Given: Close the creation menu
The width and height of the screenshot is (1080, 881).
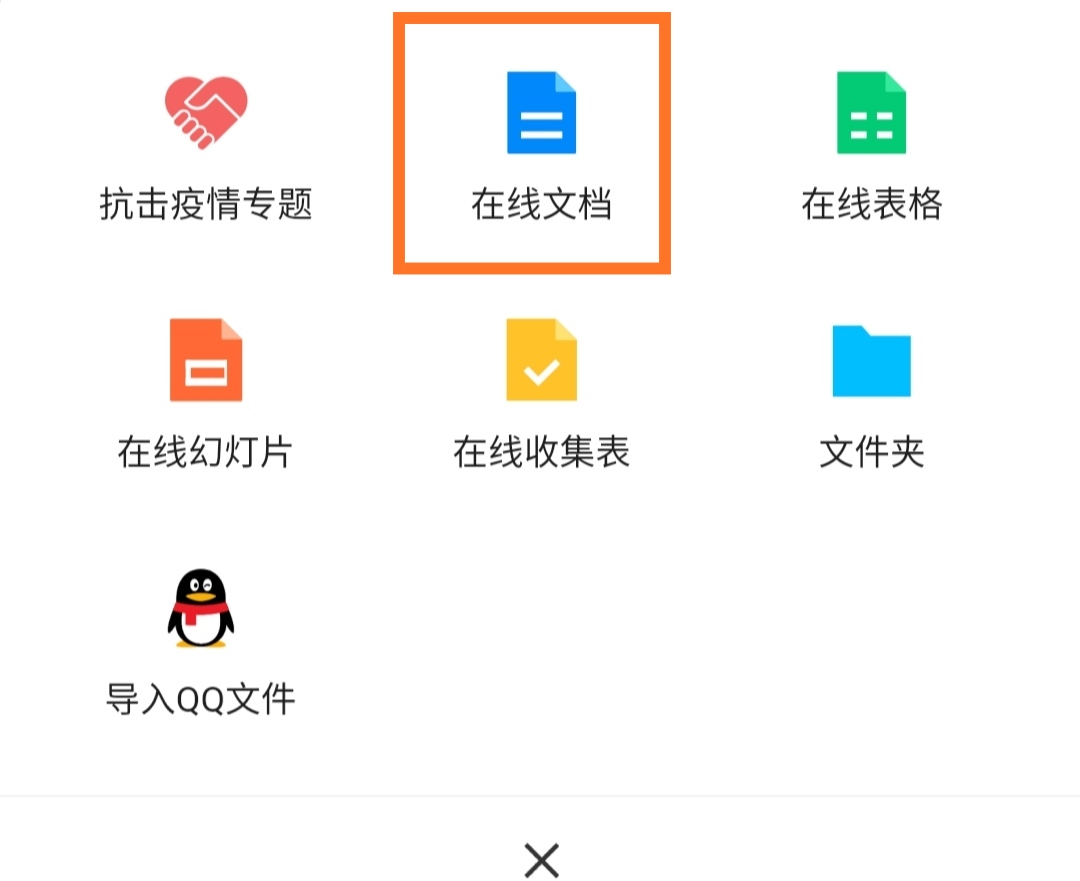Looking at the screenshot, I should [x=541, y=859].
